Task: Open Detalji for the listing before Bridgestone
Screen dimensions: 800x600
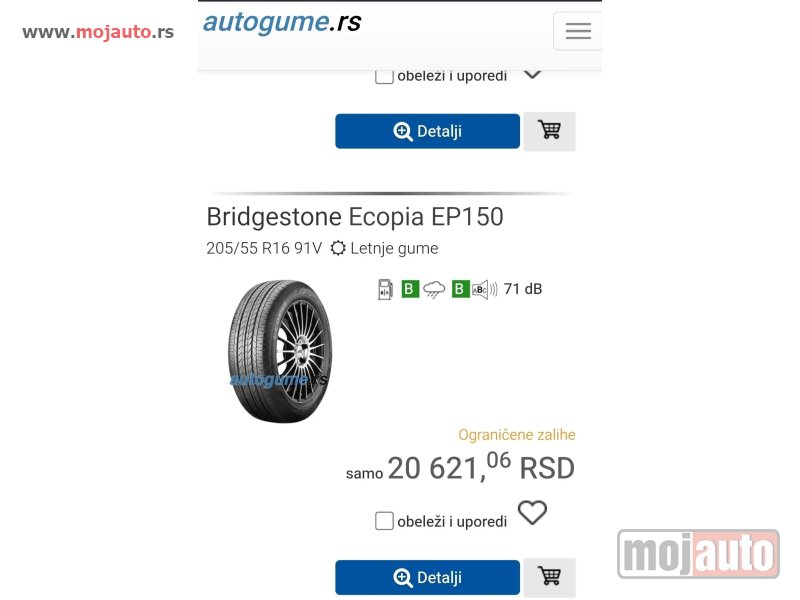Action: pyautogui.click(x=427, y=131)
